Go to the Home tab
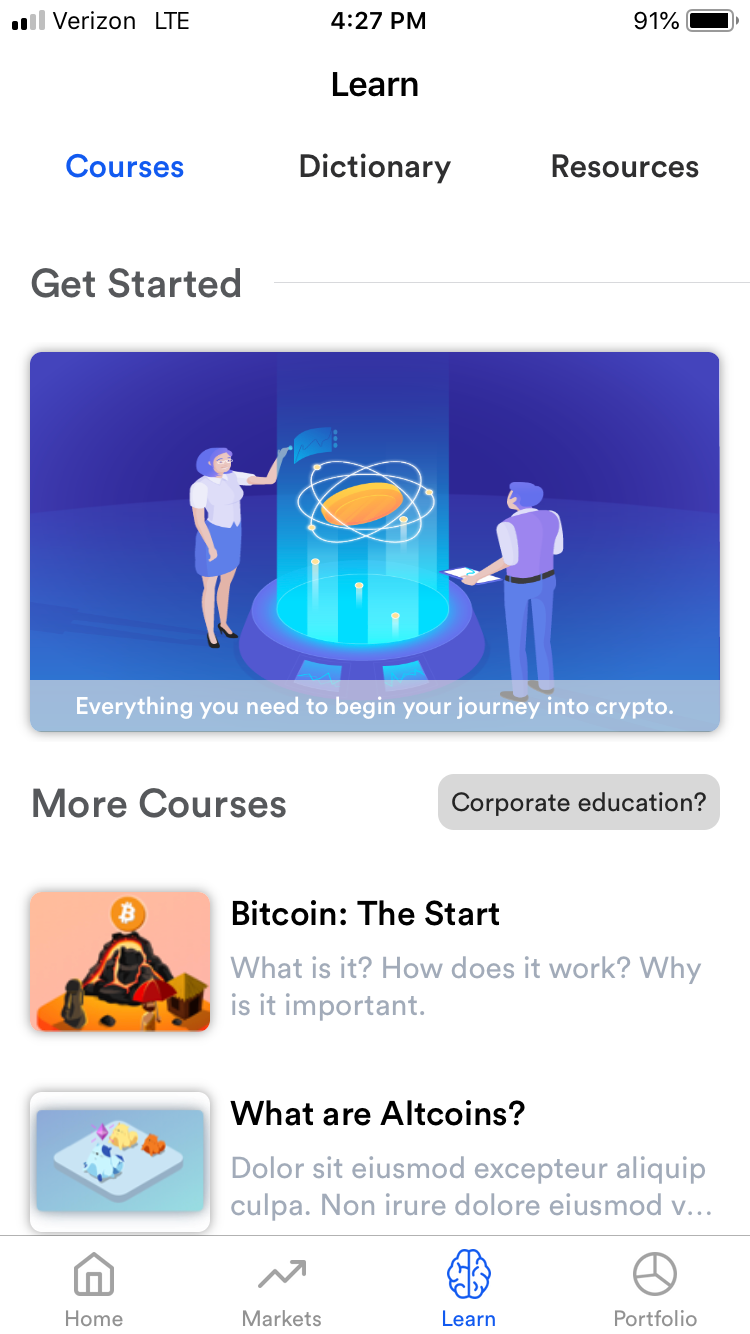750x1334 pixels. [94, 1288]
